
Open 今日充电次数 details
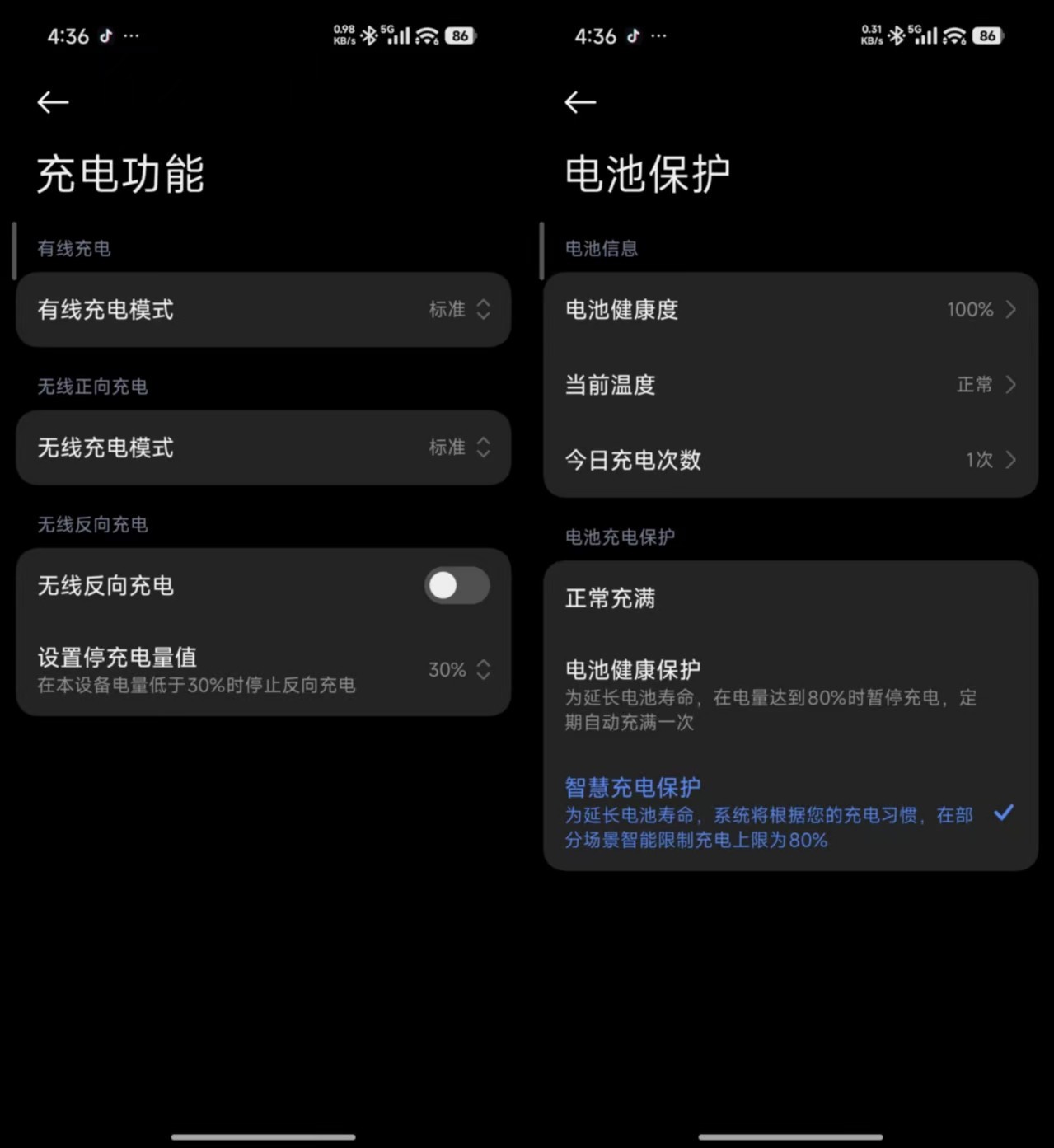pyautogui.click(x=789, y=460)
